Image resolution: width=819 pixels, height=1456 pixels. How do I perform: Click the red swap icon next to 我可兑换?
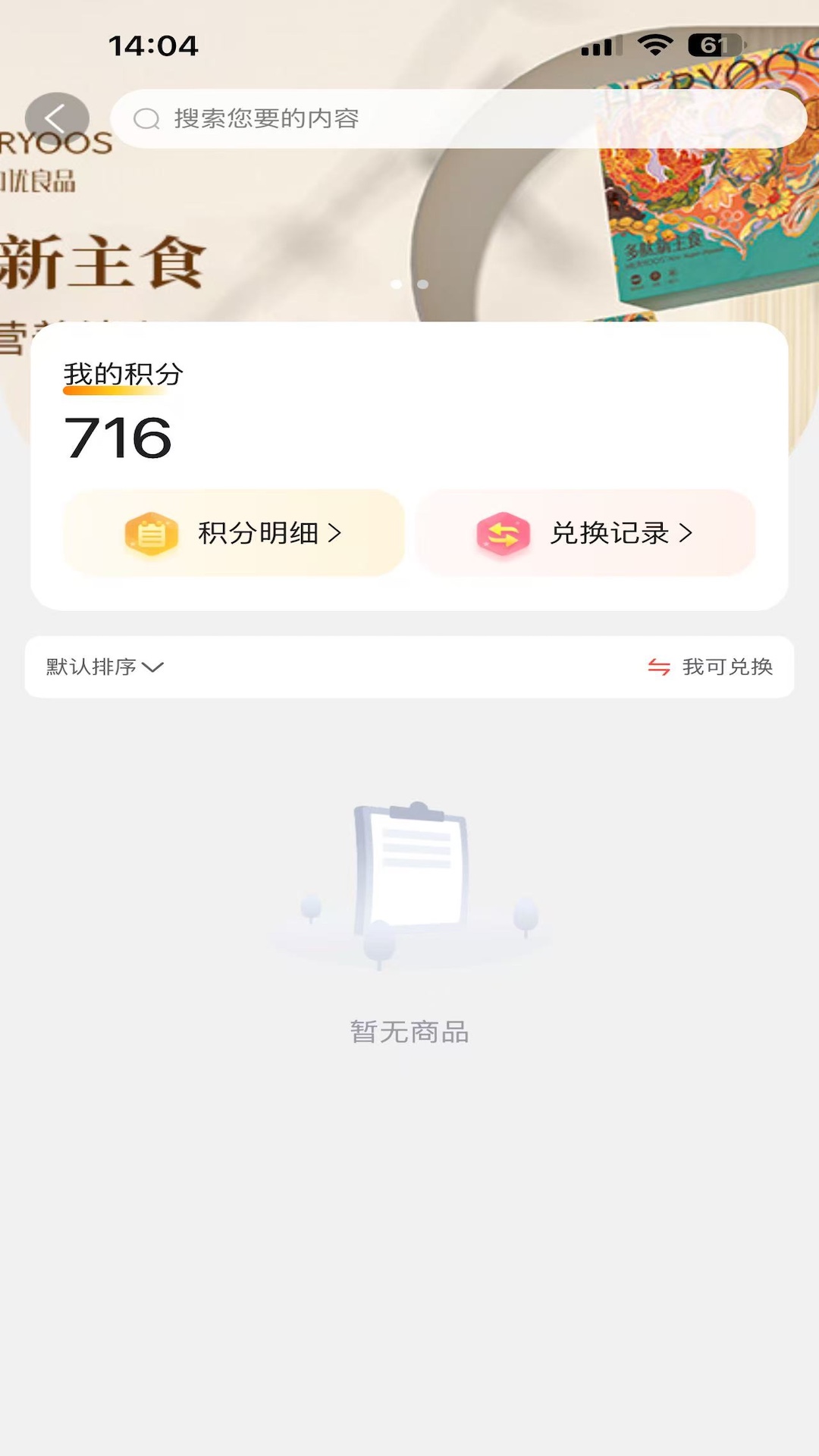(659, 667)
